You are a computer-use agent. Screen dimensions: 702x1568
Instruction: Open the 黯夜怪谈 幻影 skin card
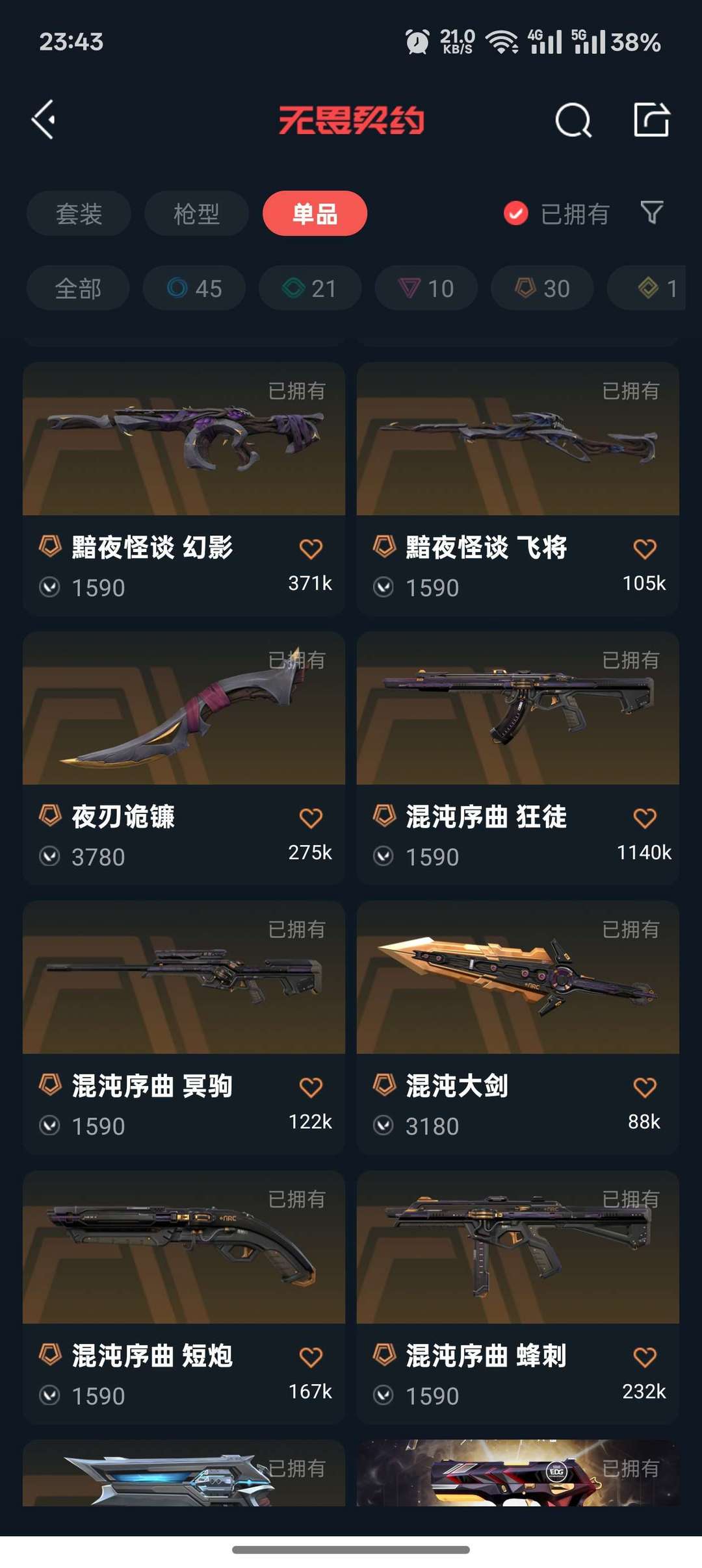click(x=184, y=488)
